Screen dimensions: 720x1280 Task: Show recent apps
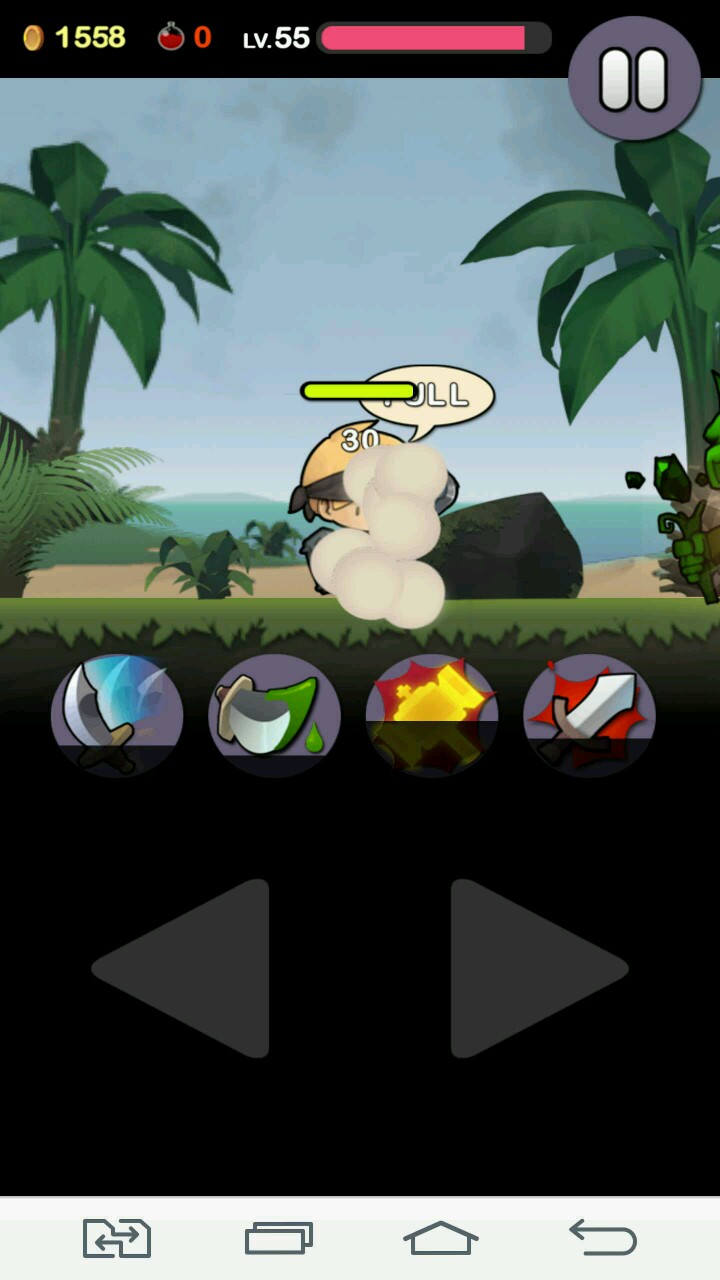pos(279,1238)
